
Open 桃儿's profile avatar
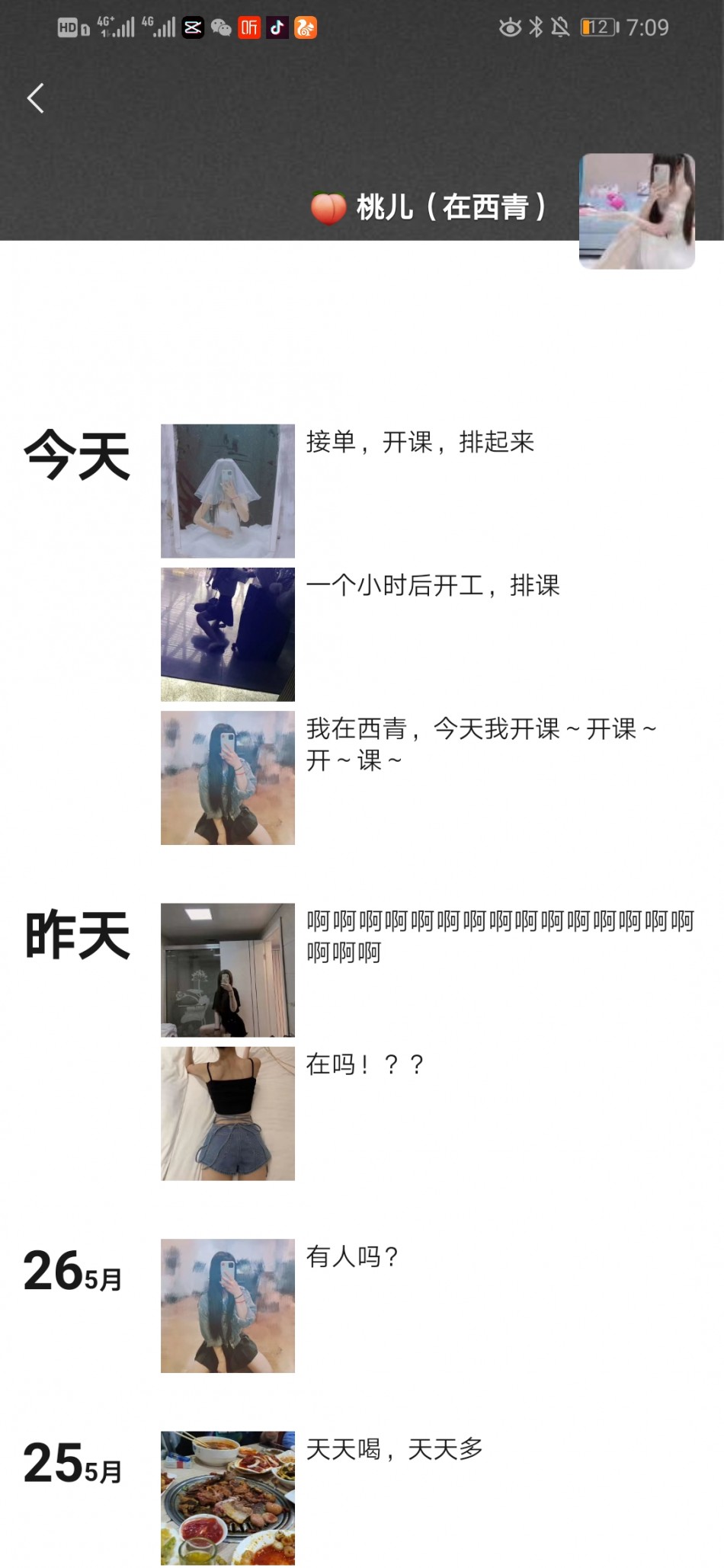(636, 211)
